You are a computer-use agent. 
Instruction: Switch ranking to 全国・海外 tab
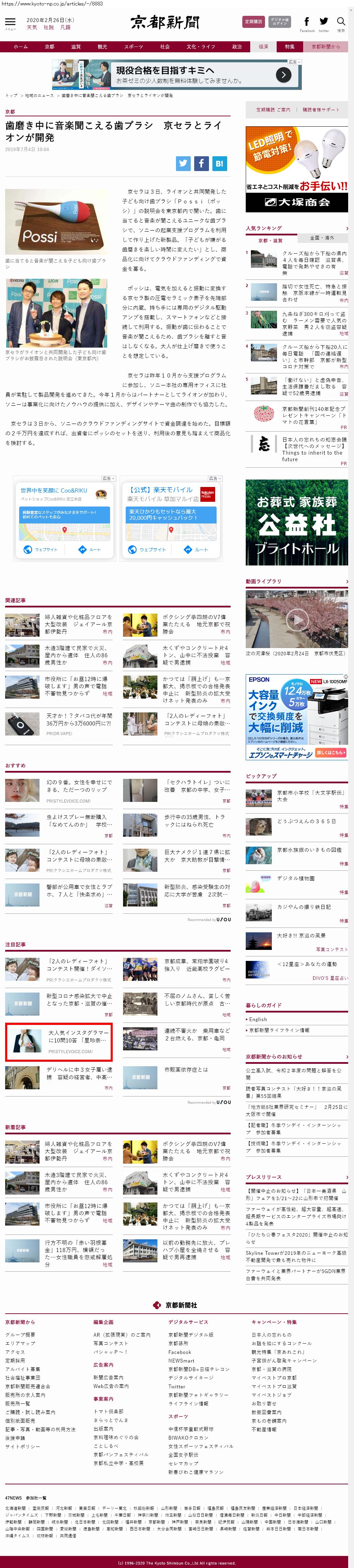click(x=322, y=238)
